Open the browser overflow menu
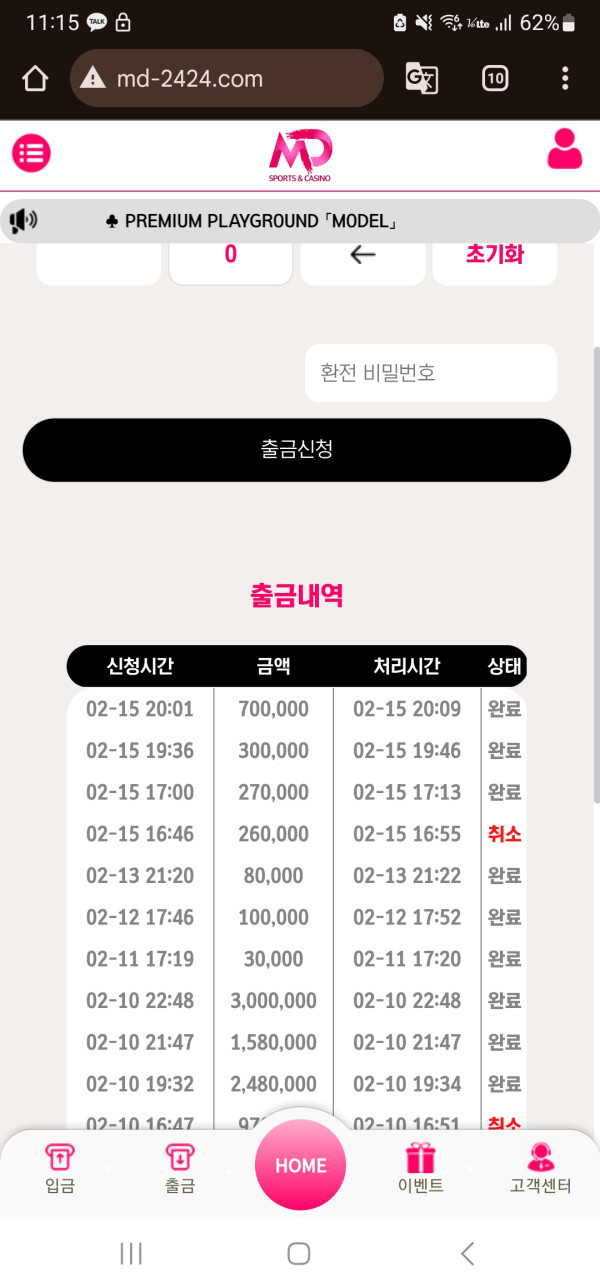Viewport: 600px width, 1287px height. [x=565, y=78]
